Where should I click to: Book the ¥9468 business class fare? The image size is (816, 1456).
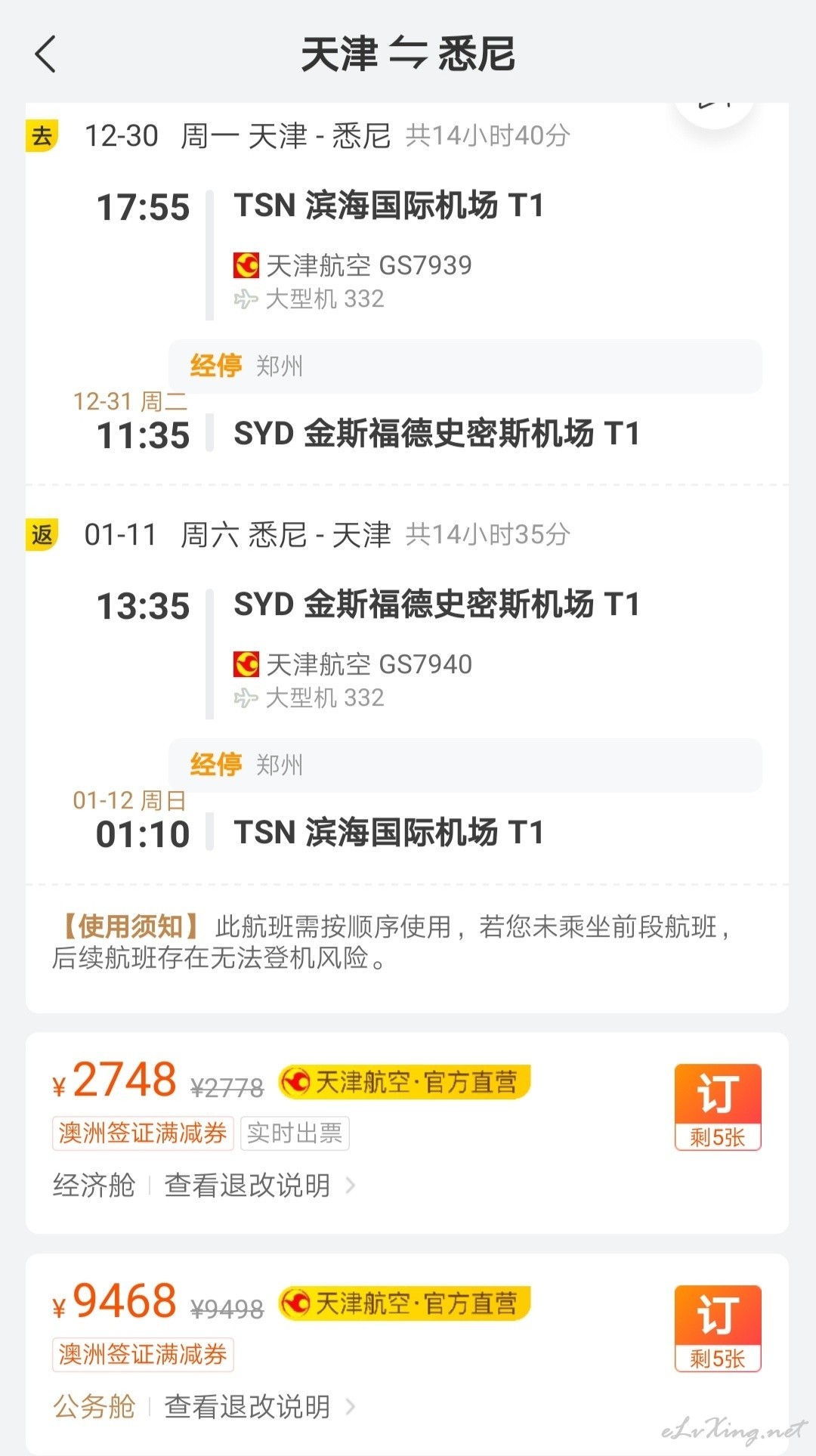[x=717, y=1328]
